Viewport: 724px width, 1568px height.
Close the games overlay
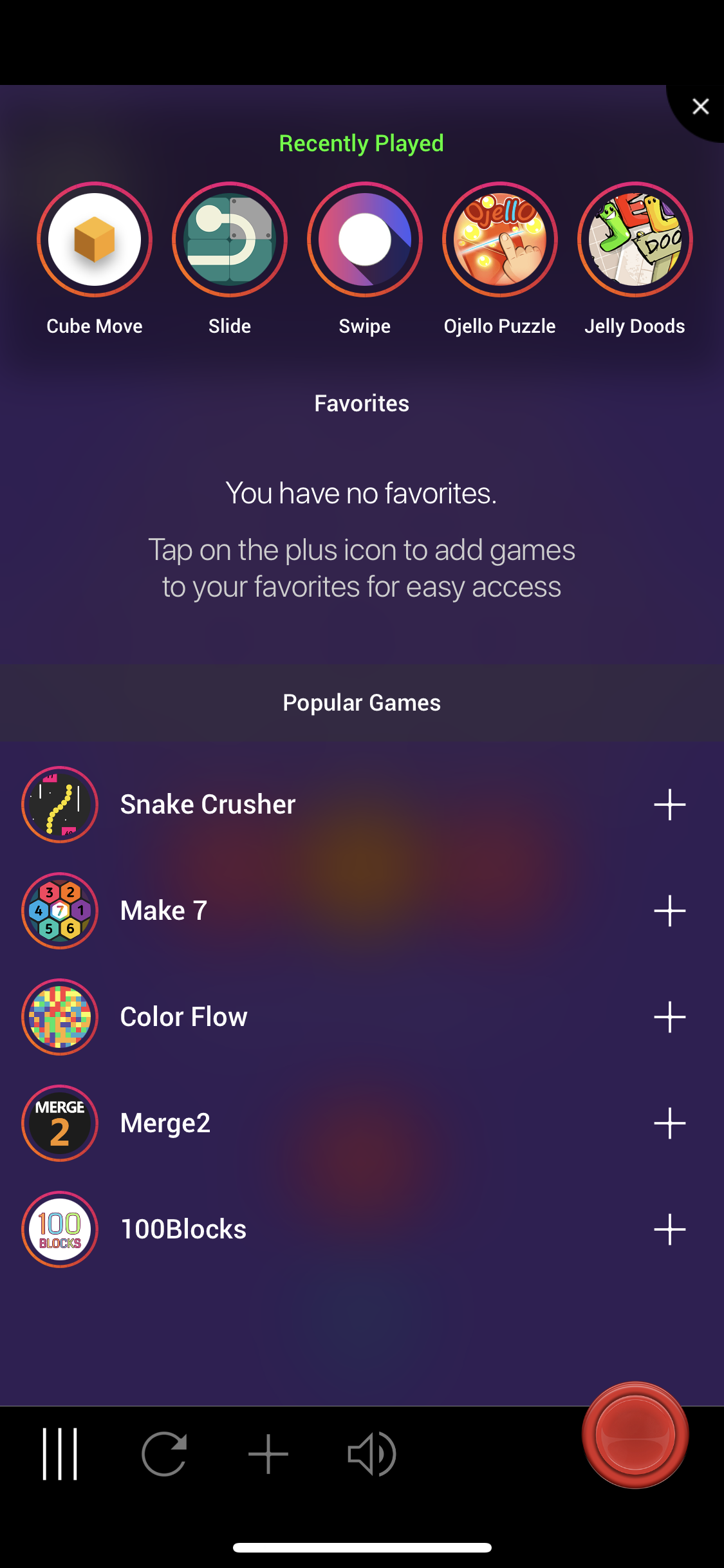700,107
